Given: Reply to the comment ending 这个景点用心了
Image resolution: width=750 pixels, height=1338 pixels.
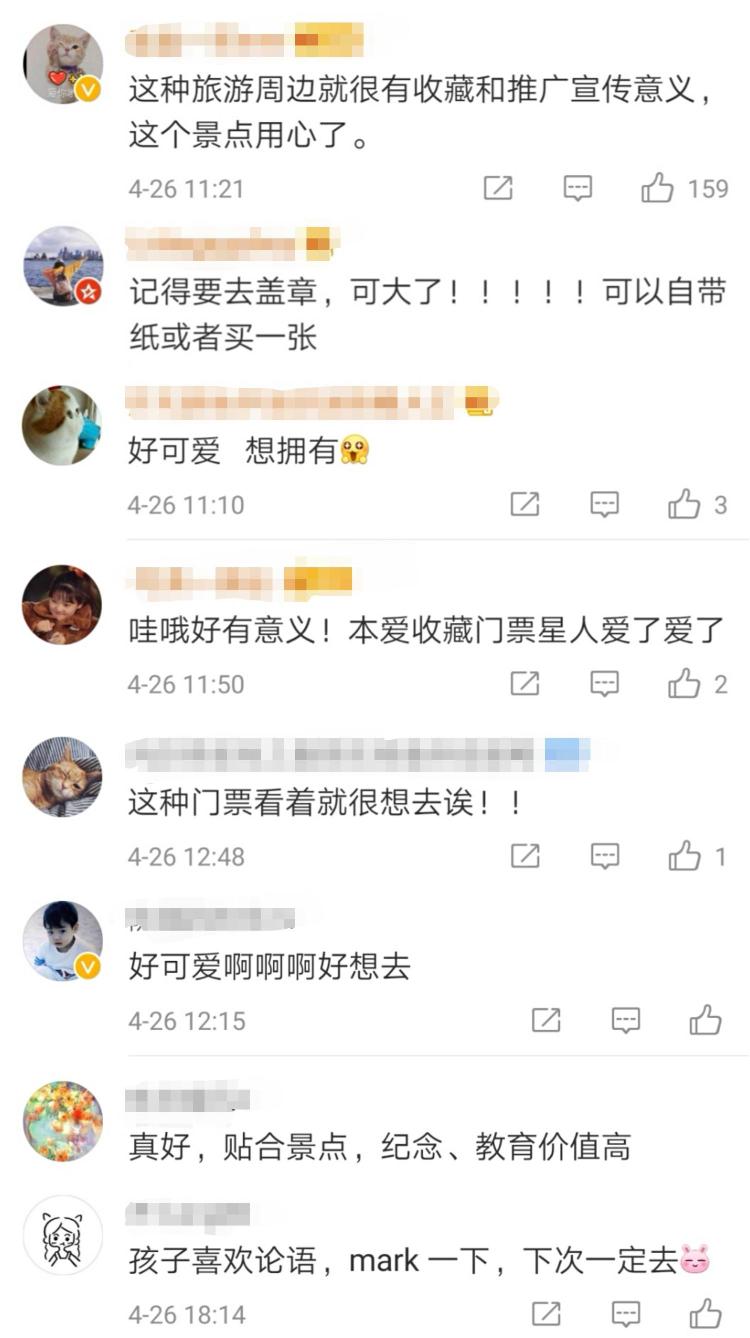Looking at the screenshot, I should pyautogui.click(x=578, y=188).
